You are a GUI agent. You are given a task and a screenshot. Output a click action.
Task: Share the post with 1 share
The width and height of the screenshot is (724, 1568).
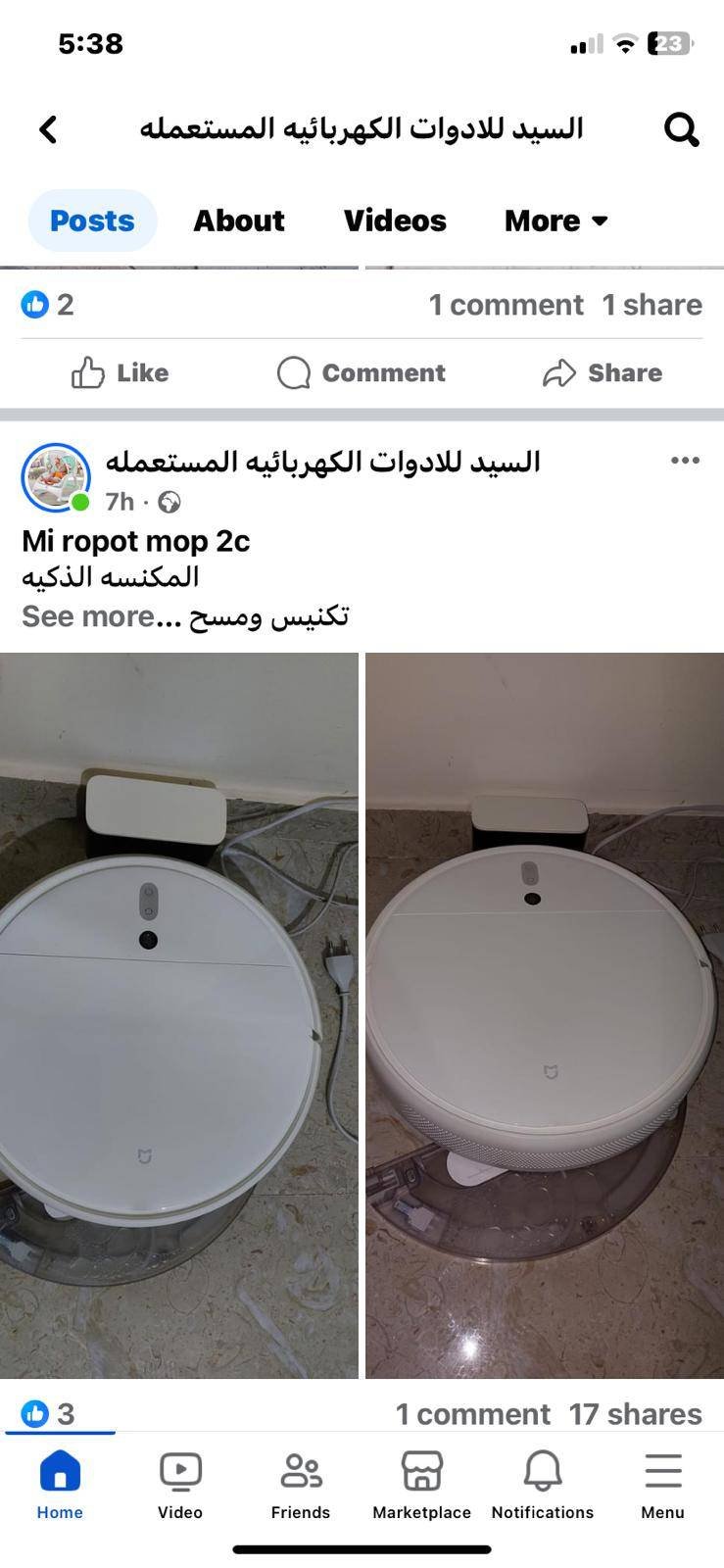click(603, 372)
